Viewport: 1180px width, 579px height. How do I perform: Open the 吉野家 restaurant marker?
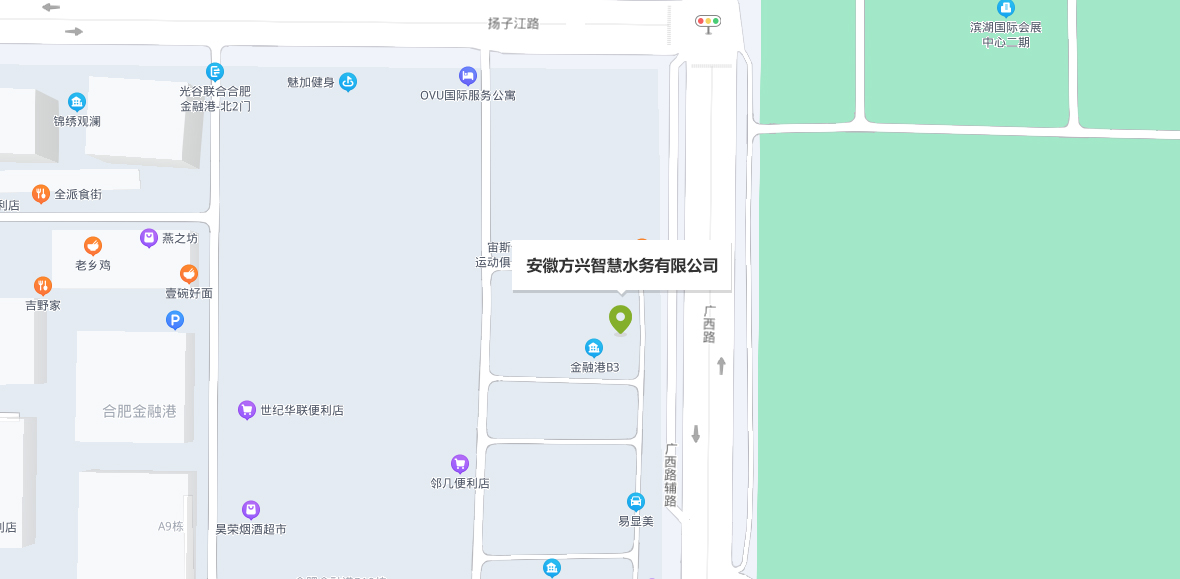(43, 286)
